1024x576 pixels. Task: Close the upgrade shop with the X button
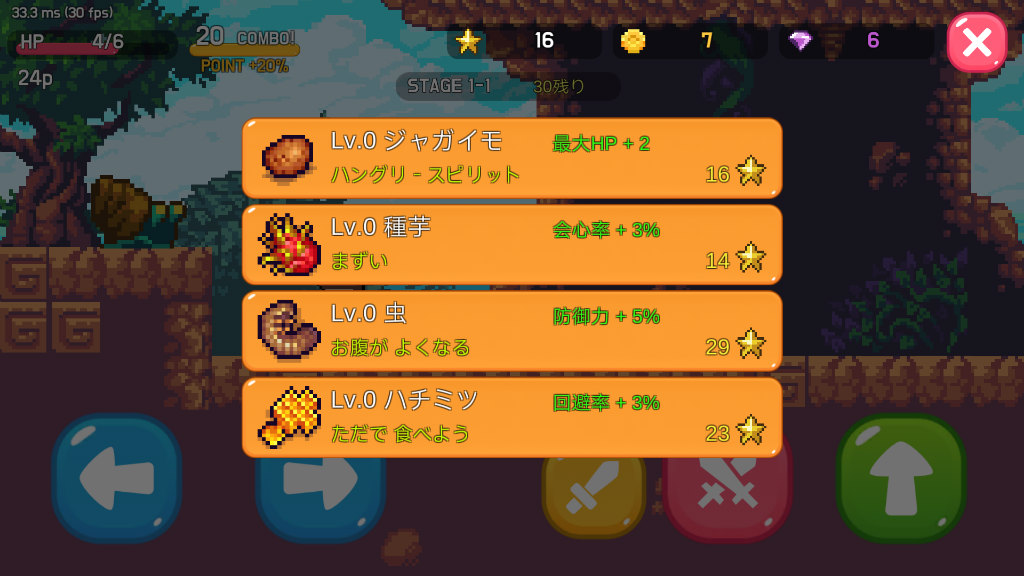pos(976,42)
